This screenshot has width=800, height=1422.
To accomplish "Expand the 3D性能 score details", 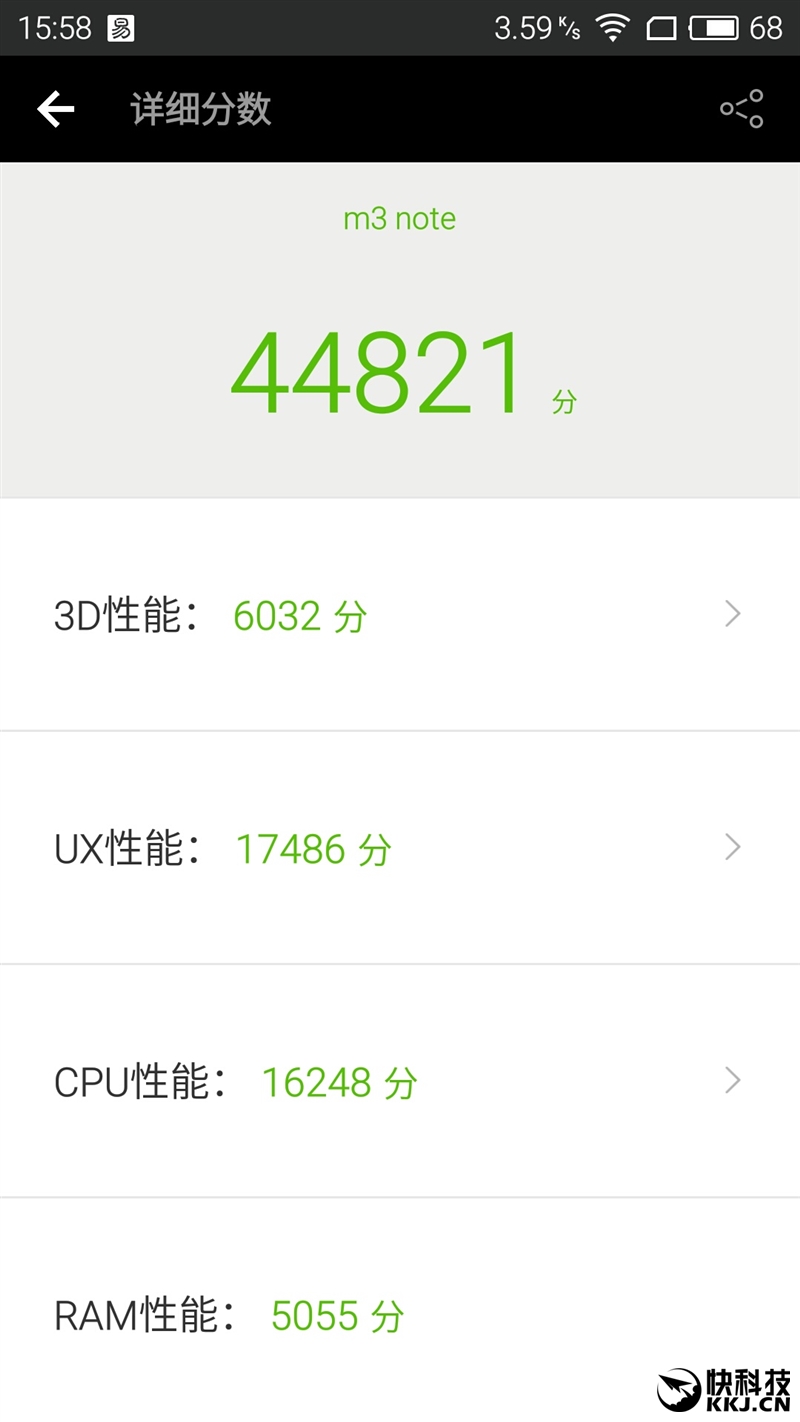I will click(731, 614).
